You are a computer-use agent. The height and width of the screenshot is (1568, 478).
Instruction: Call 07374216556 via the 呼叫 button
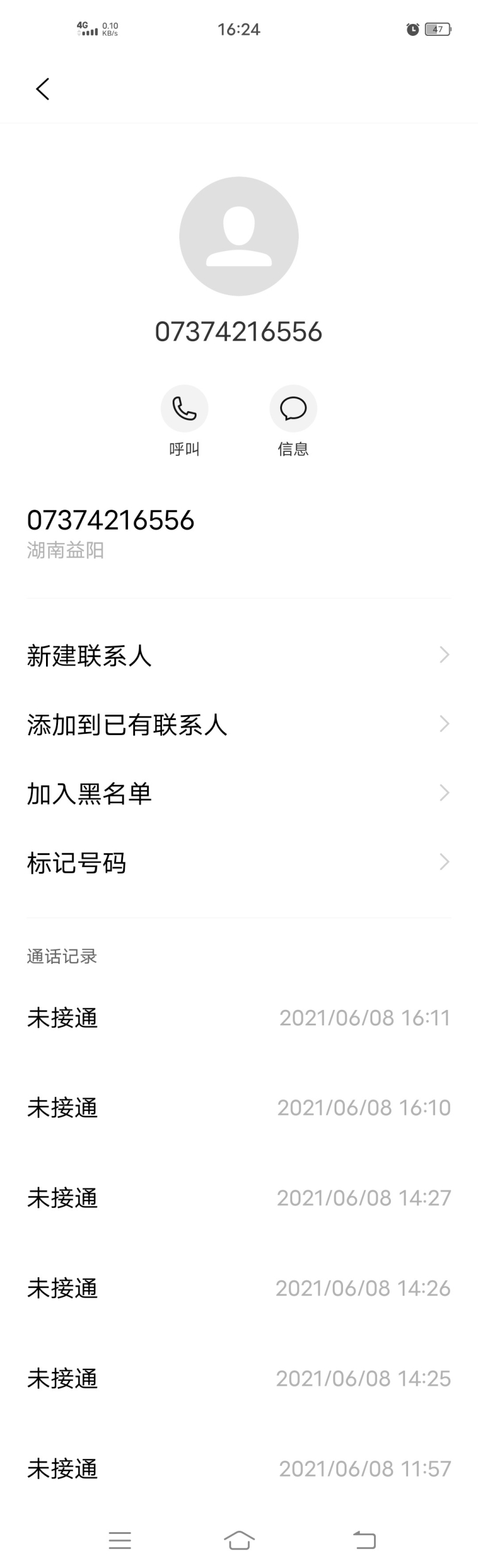[x=184, y=409]
